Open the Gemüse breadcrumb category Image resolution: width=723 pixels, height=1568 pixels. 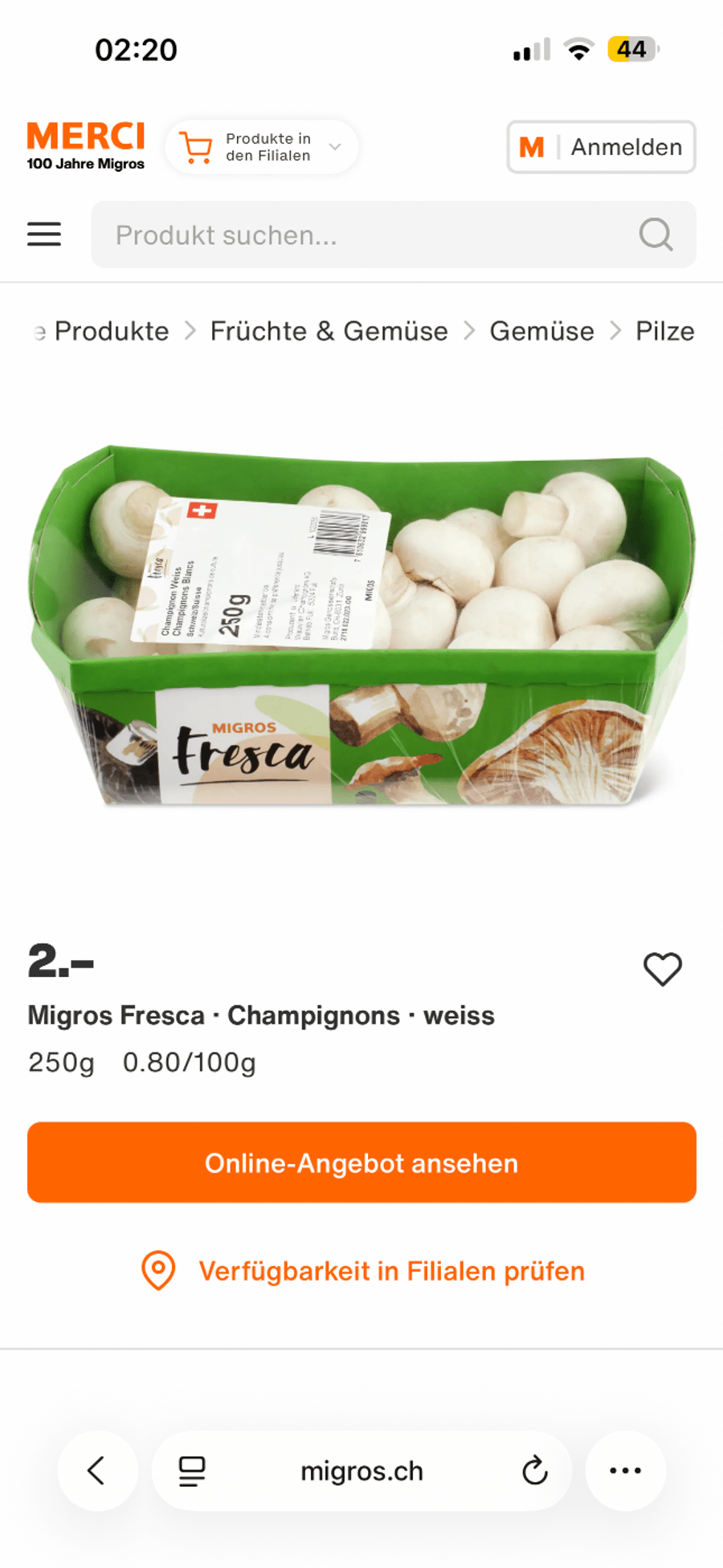[x=541, y=331]
